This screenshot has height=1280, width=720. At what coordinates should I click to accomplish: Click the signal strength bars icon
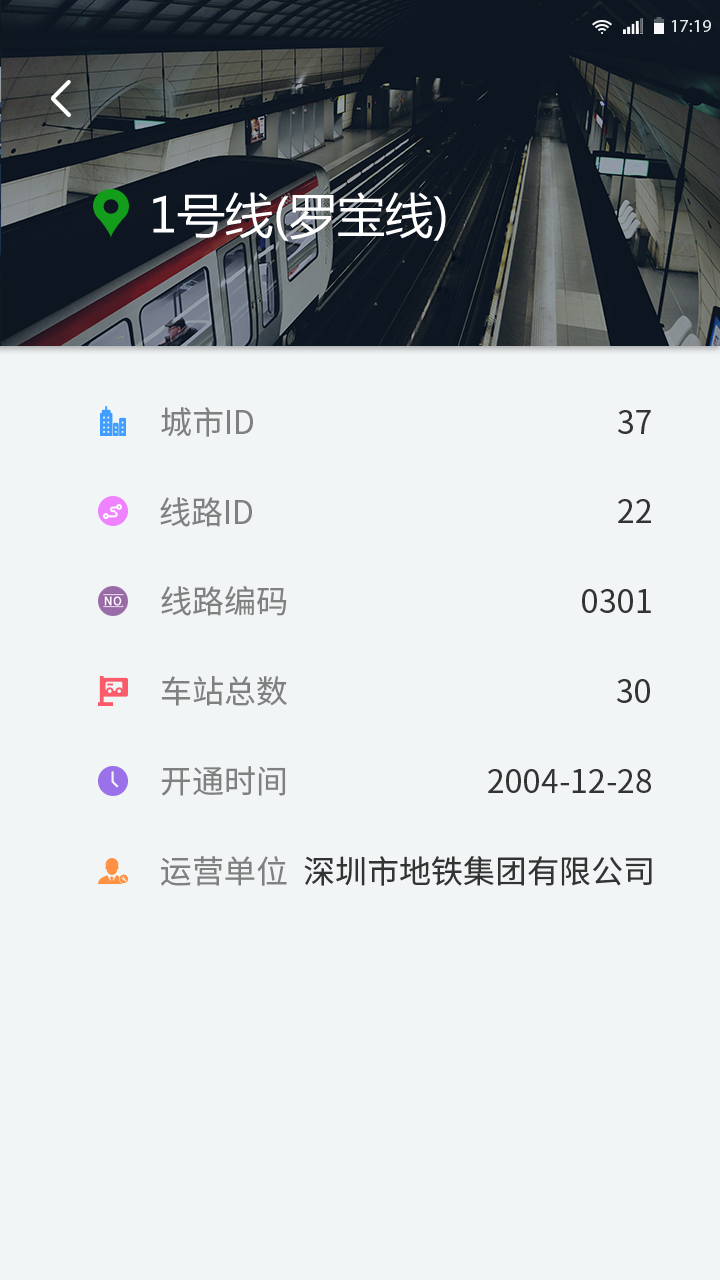pyautogui.click(x=633, y=25)
